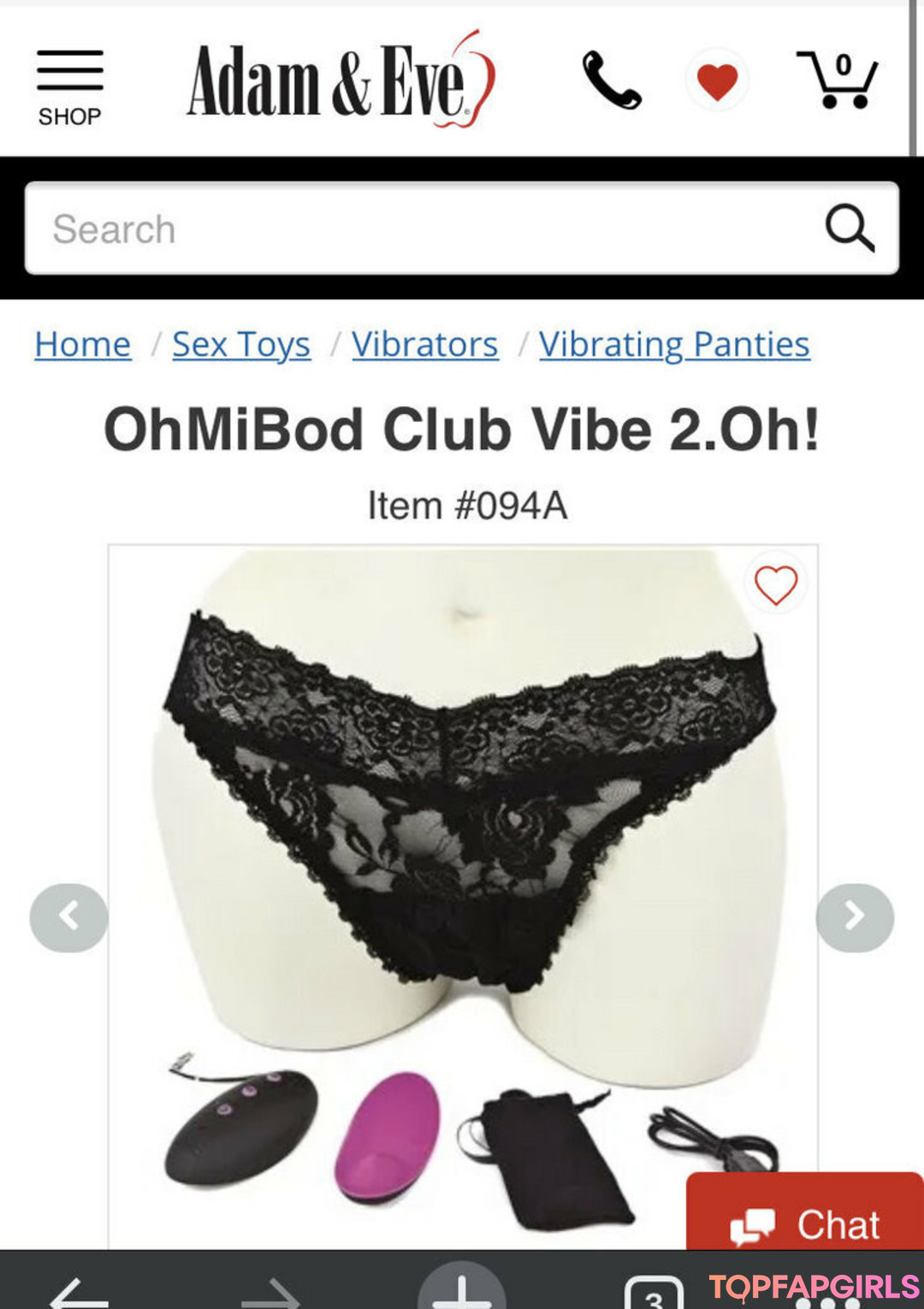The width and height of the screenshot is (924, 1309).
Task: Open the Vibrators breadcrumb link
Action: [x=424, y=345]
